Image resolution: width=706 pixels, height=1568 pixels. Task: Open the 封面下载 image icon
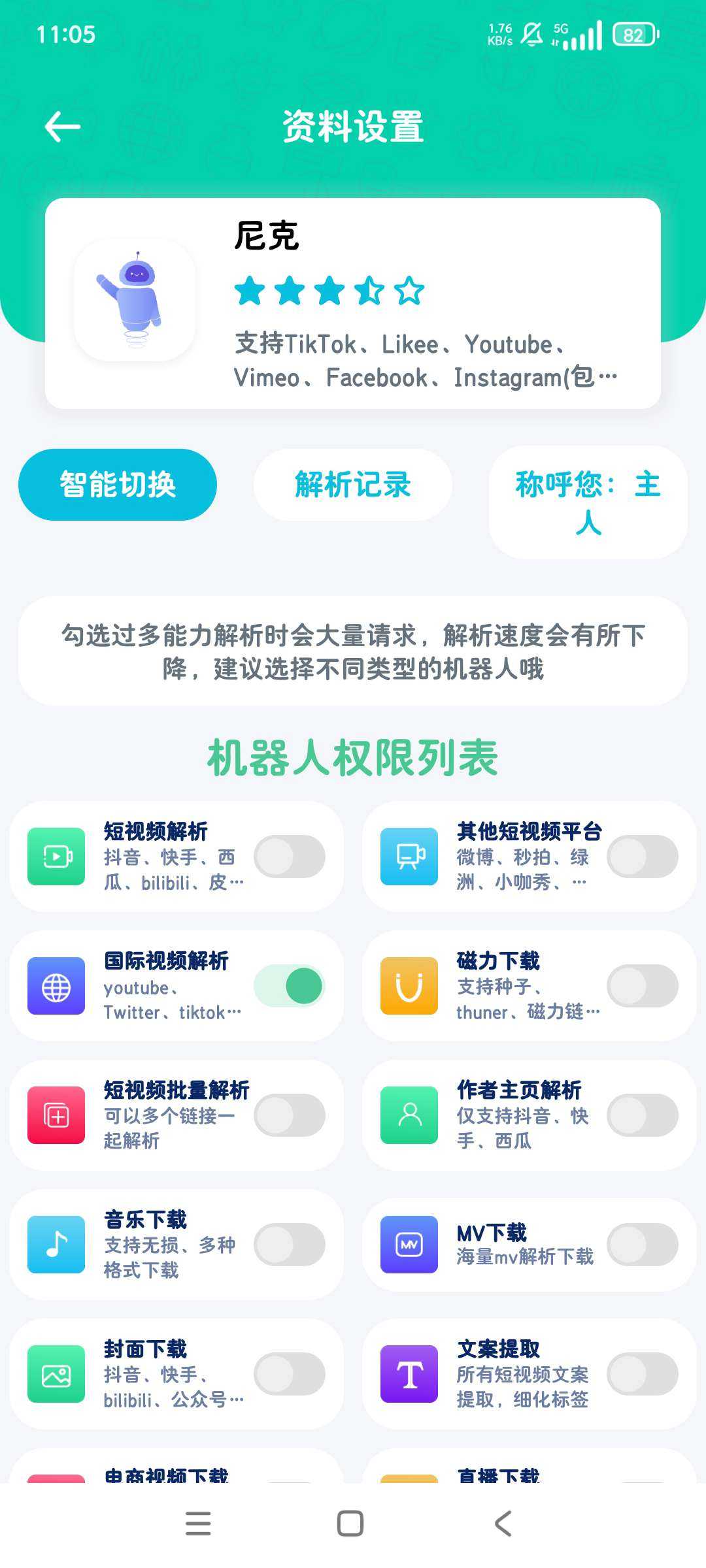pyautogui.click(x=56, y=1375)
